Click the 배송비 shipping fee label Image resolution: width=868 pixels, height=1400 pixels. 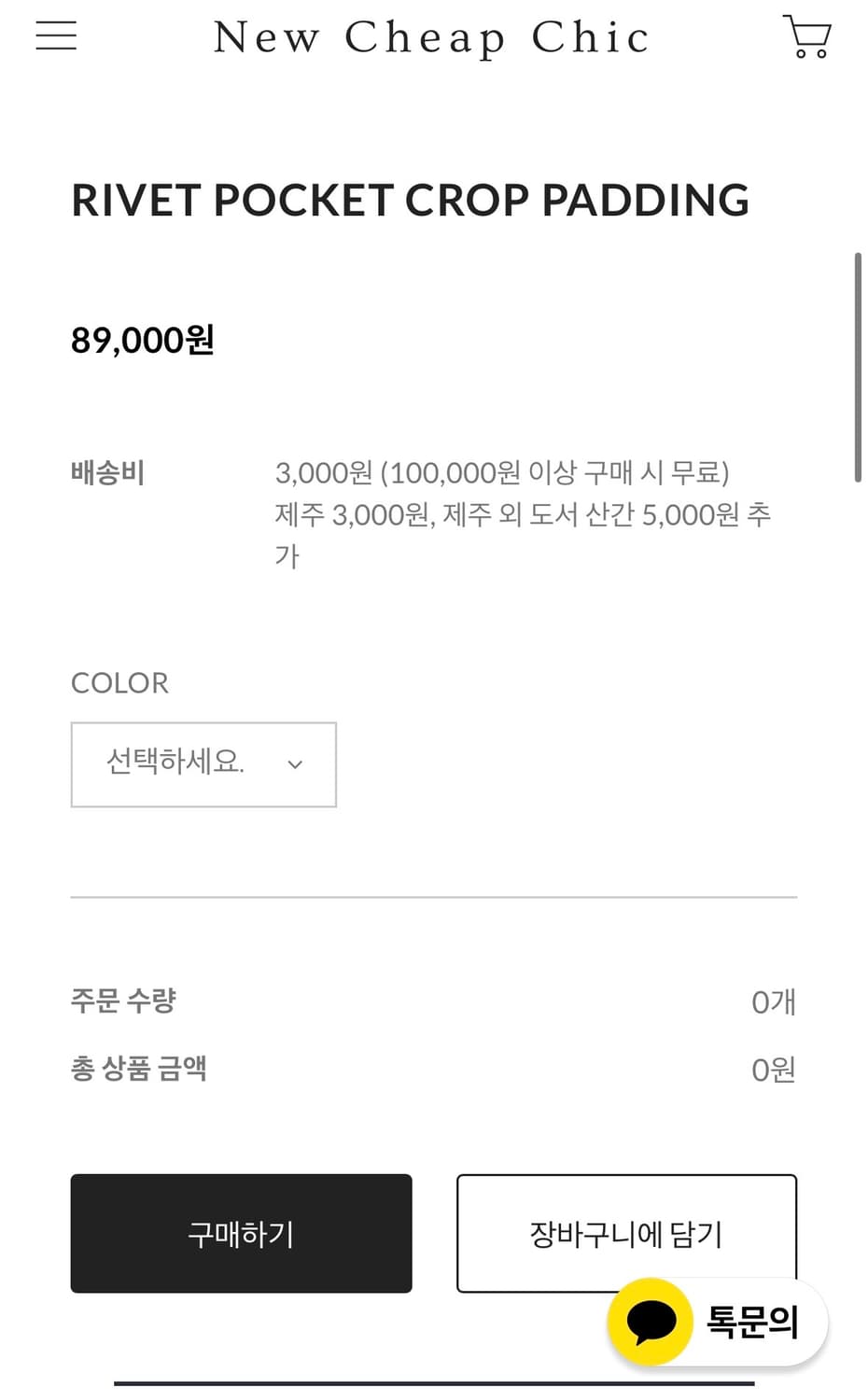(107, 473)
